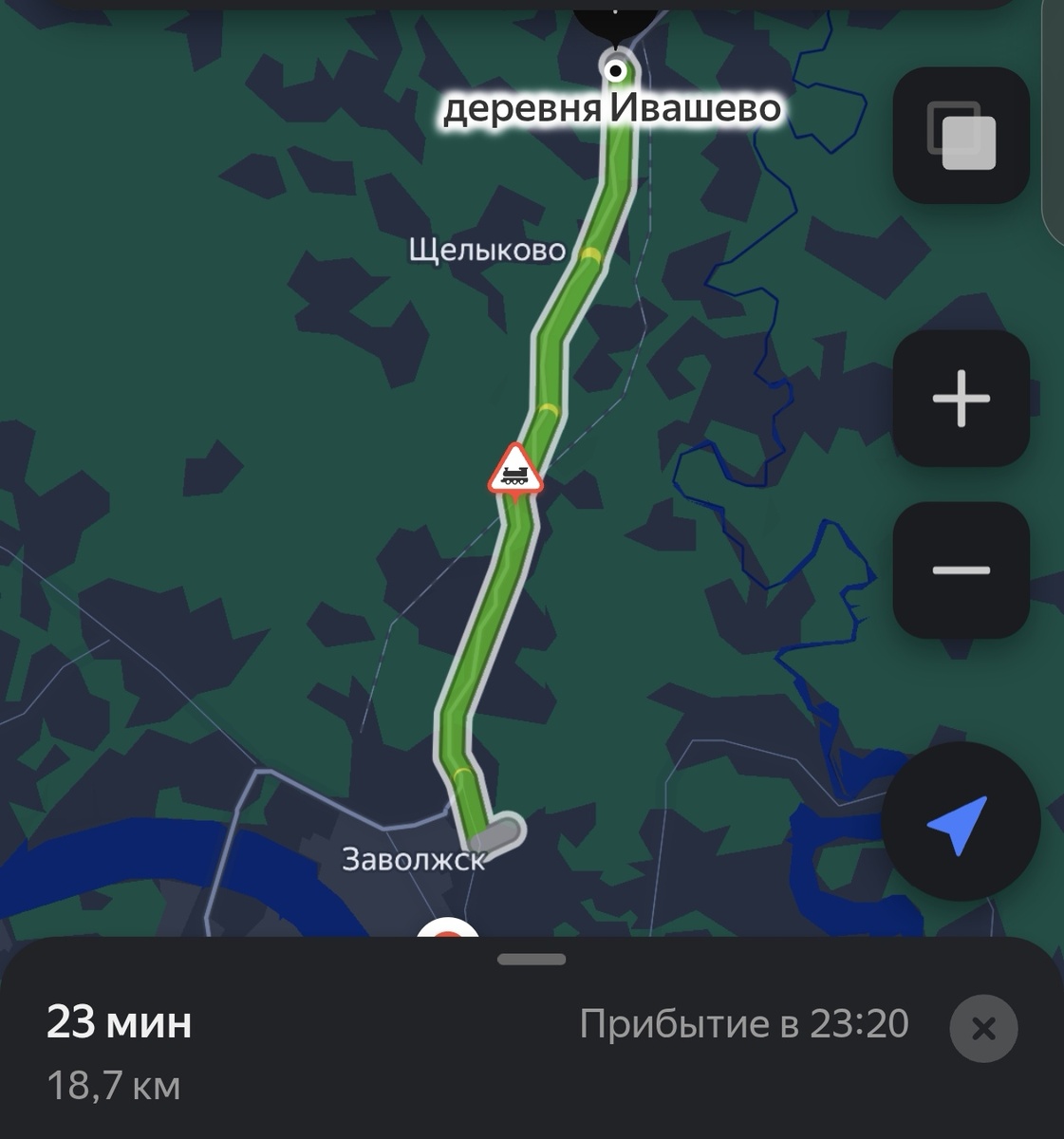1064x1139 pixels.
Task: Tap the 18,7 км distance label
Action: point(116,1087)
